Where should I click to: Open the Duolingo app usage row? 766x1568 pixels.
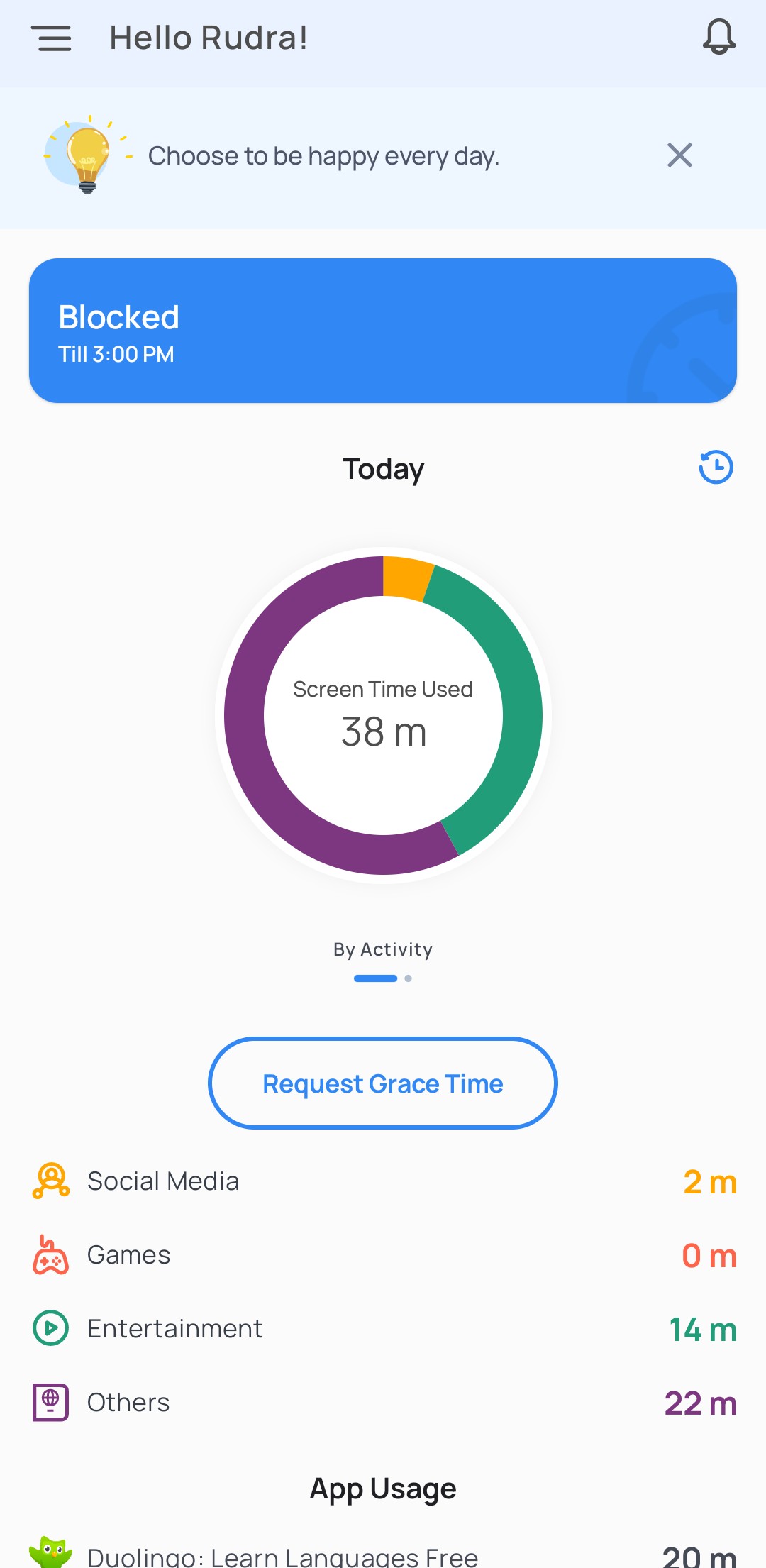pos(383,1555)
